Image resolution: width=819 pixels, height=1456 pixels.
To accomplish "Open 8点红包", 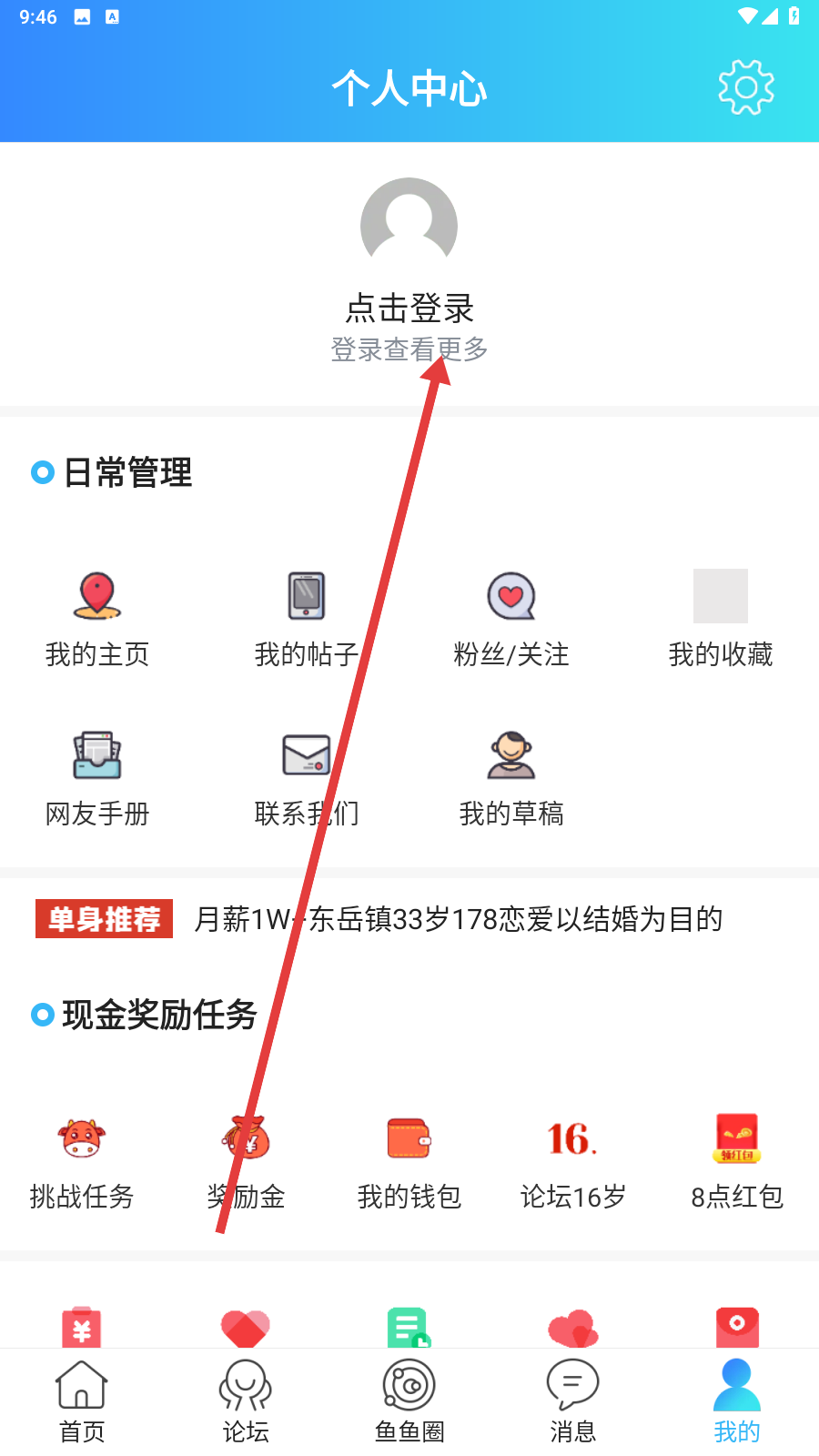I will pos(737,1162).
